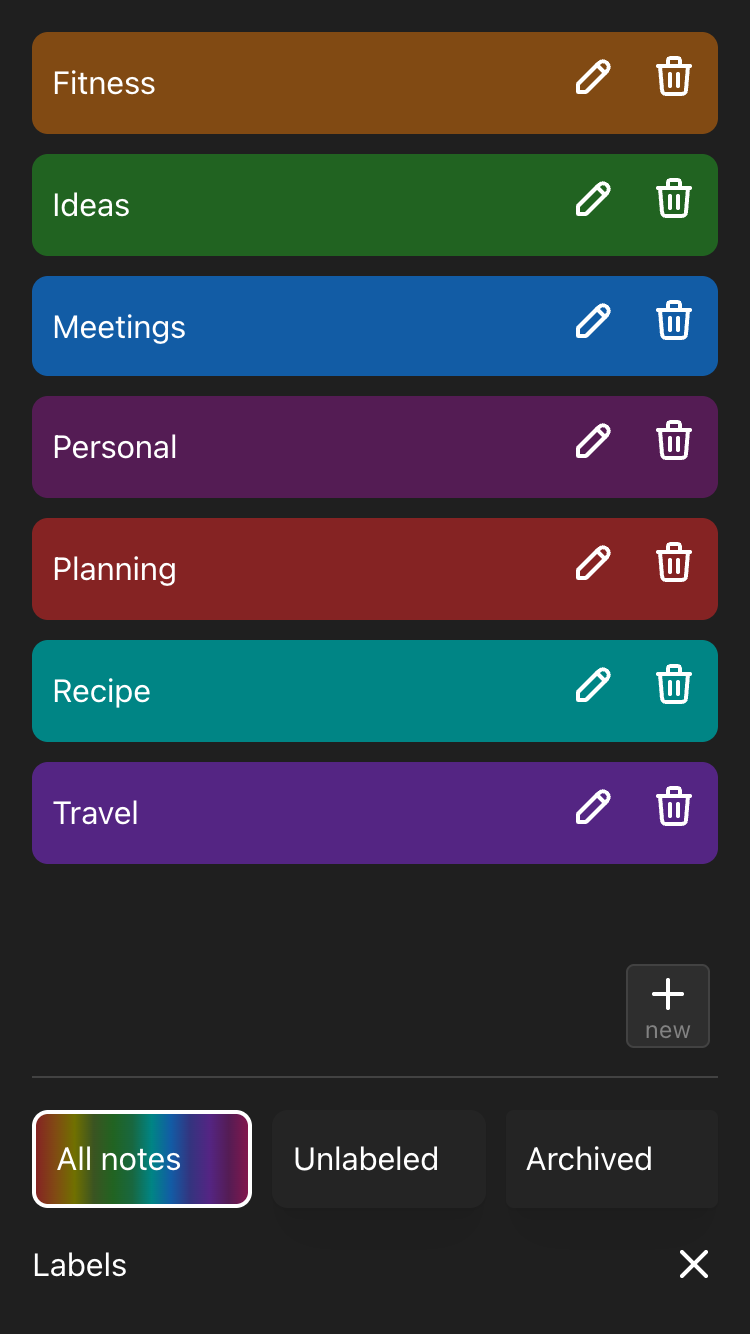This screenshot has width=750, height=1334.
Task: Edit the Personal label
Action: coord(593,442)
